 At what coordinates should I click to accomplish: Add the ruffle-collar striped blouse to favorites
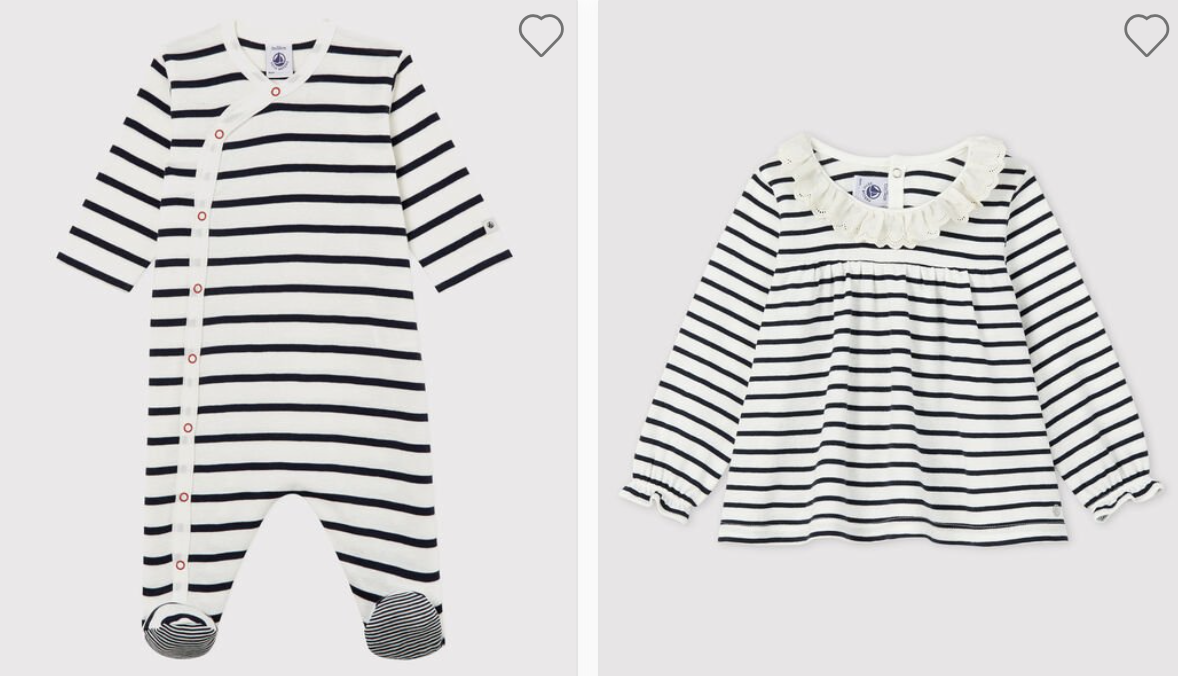1146,36
